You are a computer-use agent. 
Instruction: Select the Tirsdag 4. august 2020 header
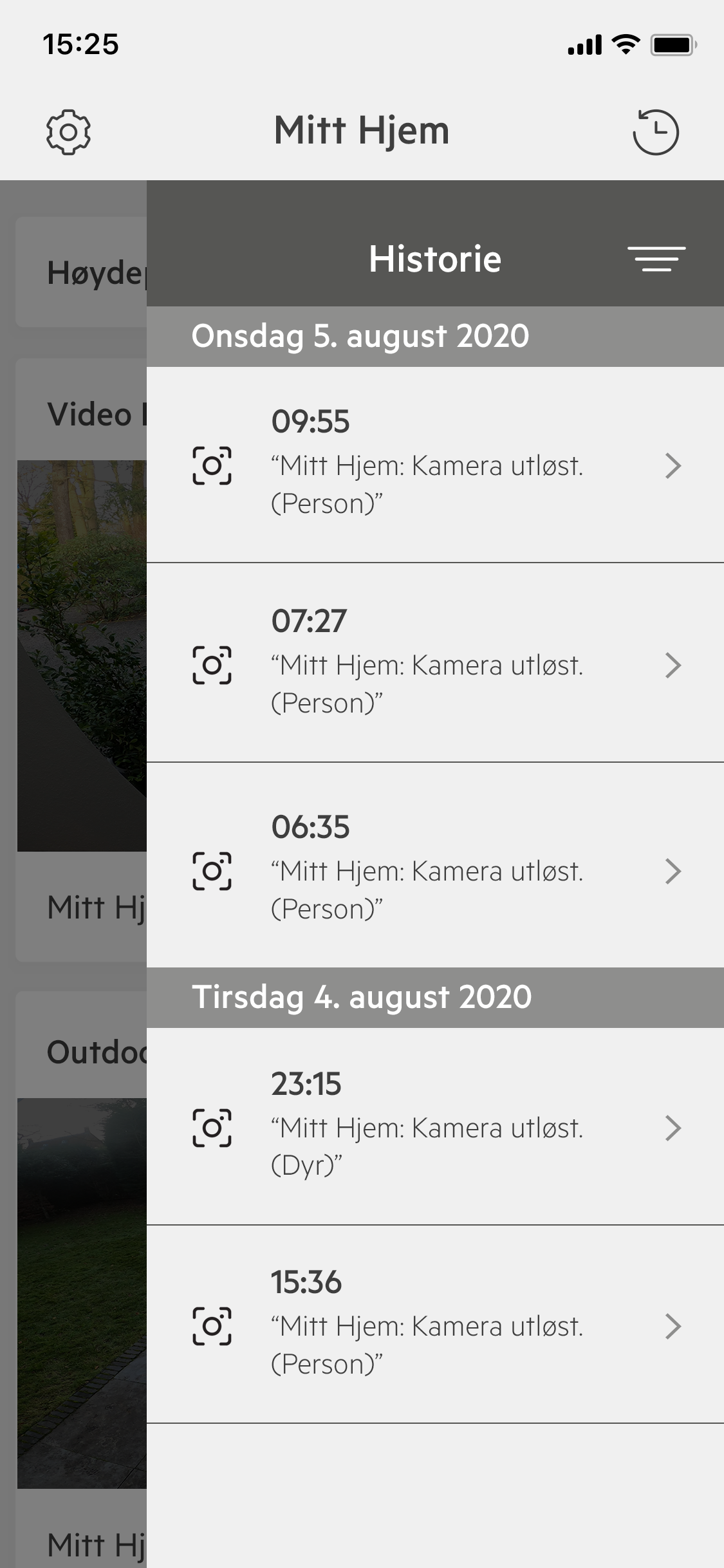coord(362,996)
